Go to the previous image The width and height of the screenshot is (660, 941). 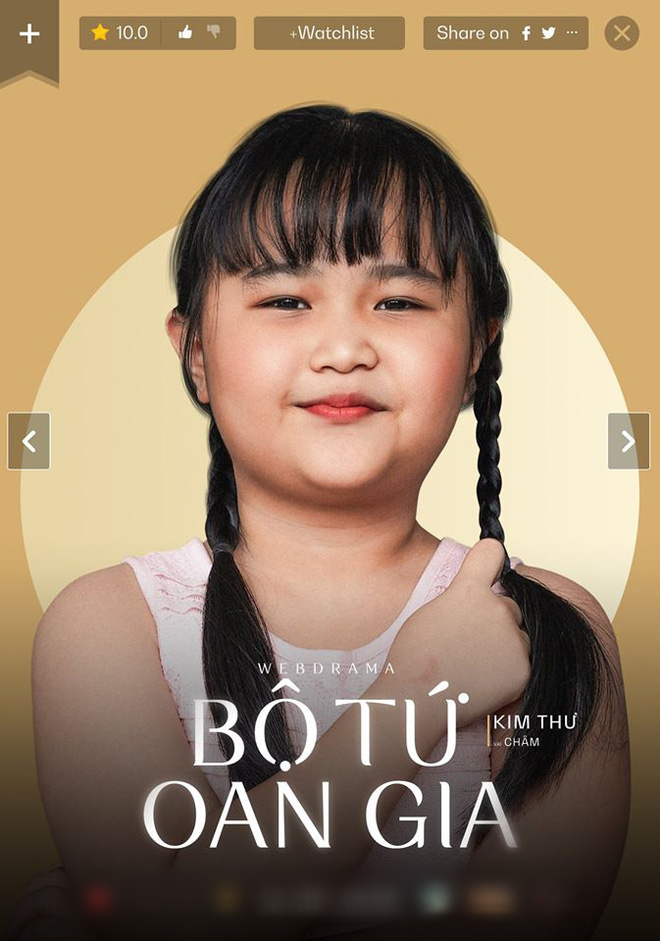coord(29,441)
